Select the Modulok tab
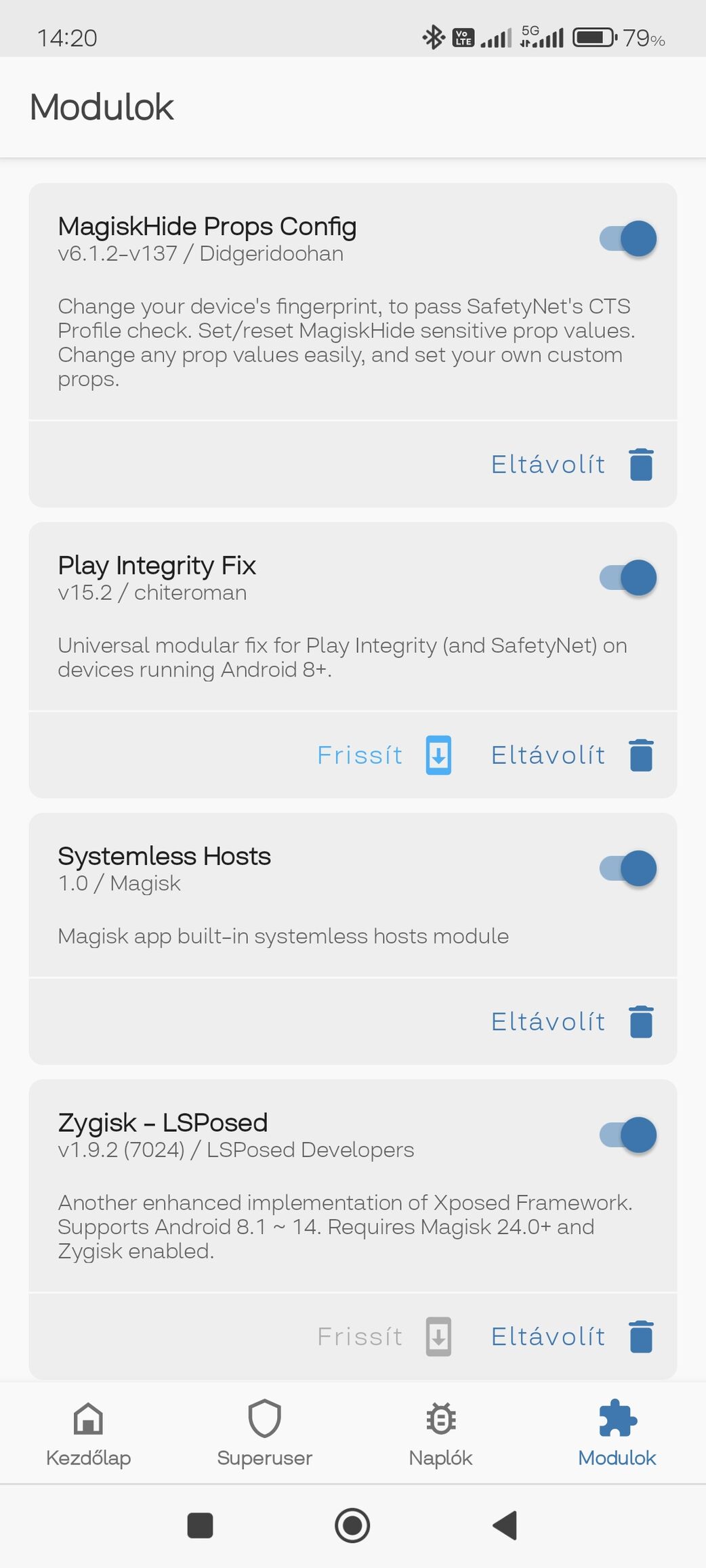 [x=617, y=1433]
